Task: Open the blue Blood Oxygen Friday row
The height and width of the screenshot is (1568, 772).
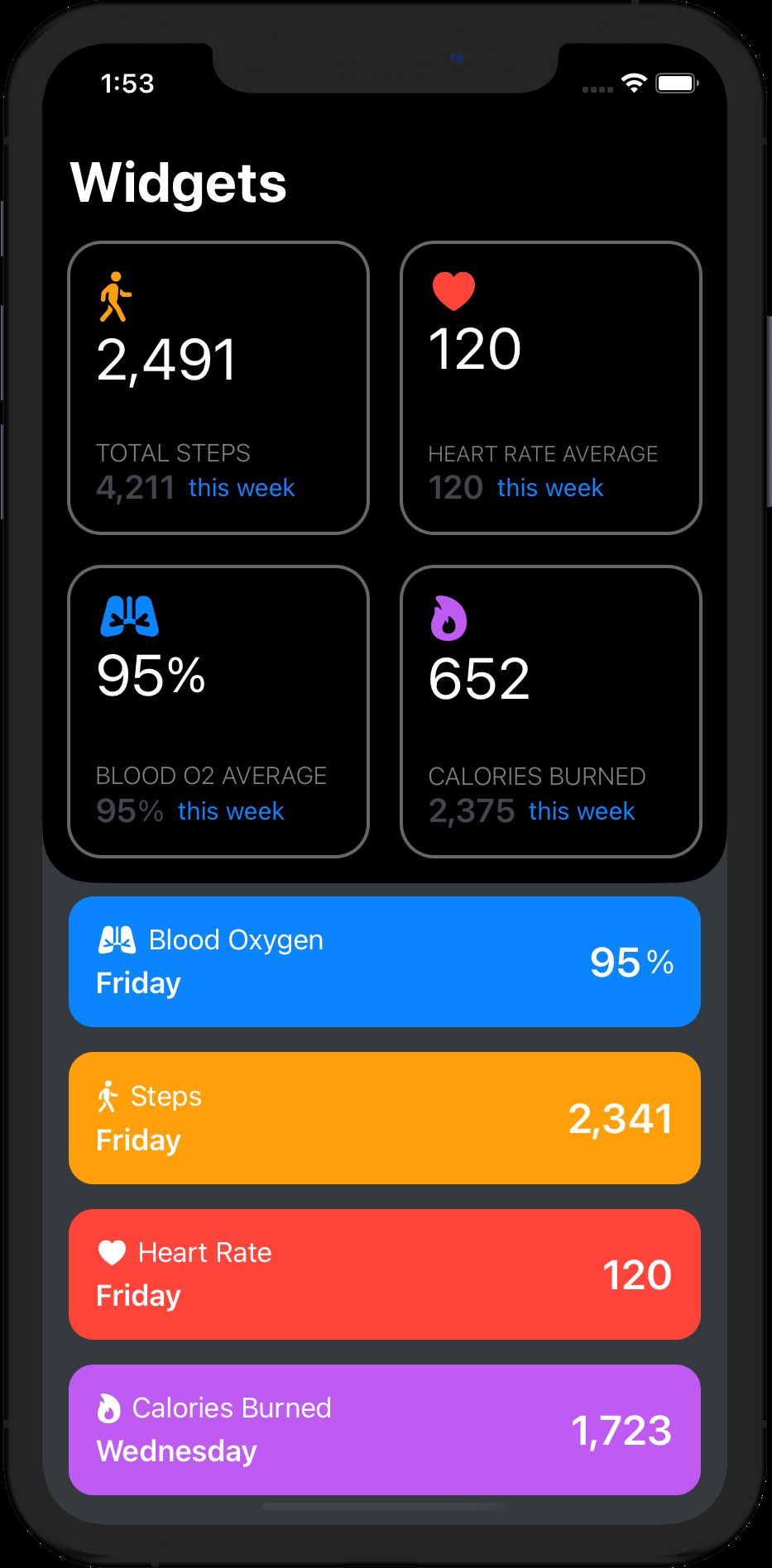Action: point(385,962)
